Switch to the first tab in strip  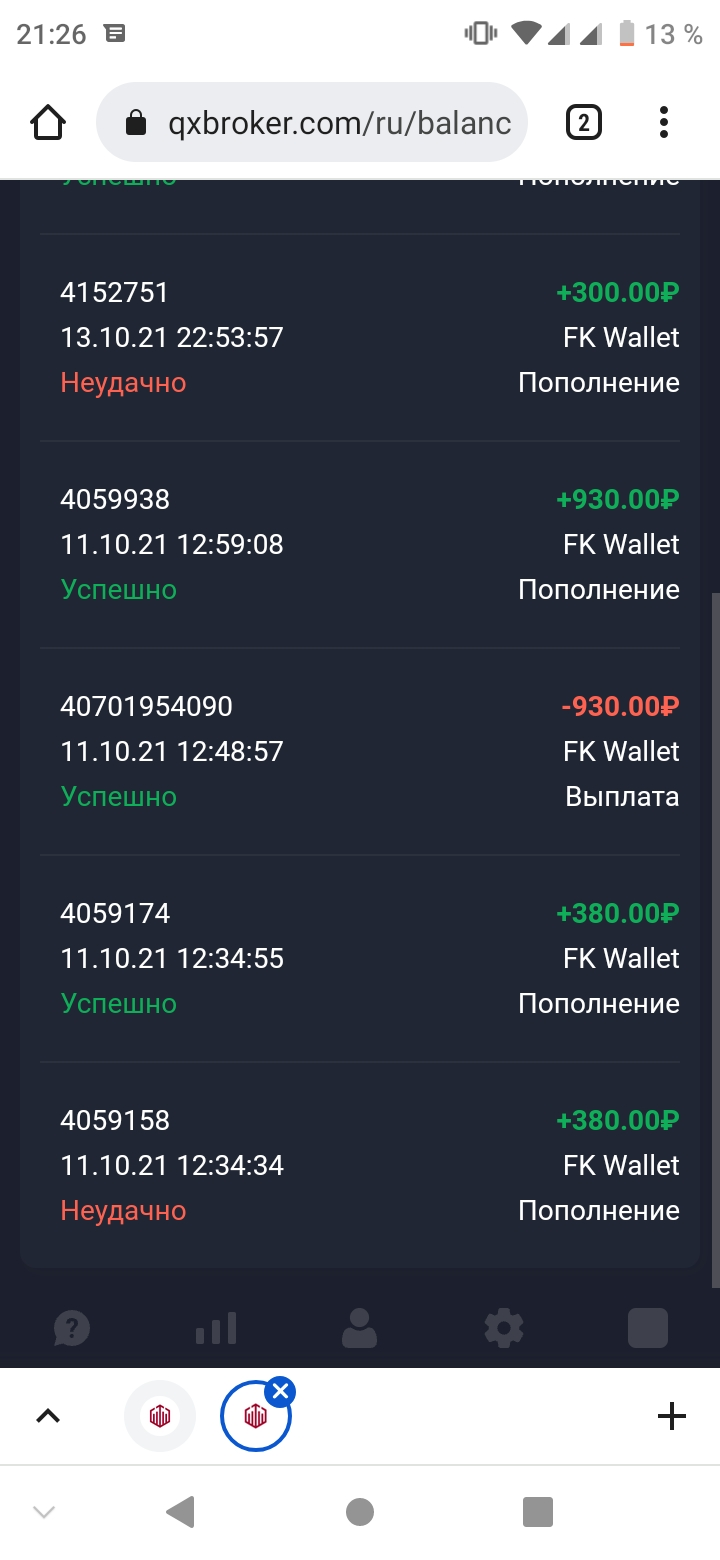pos(160,1416)
